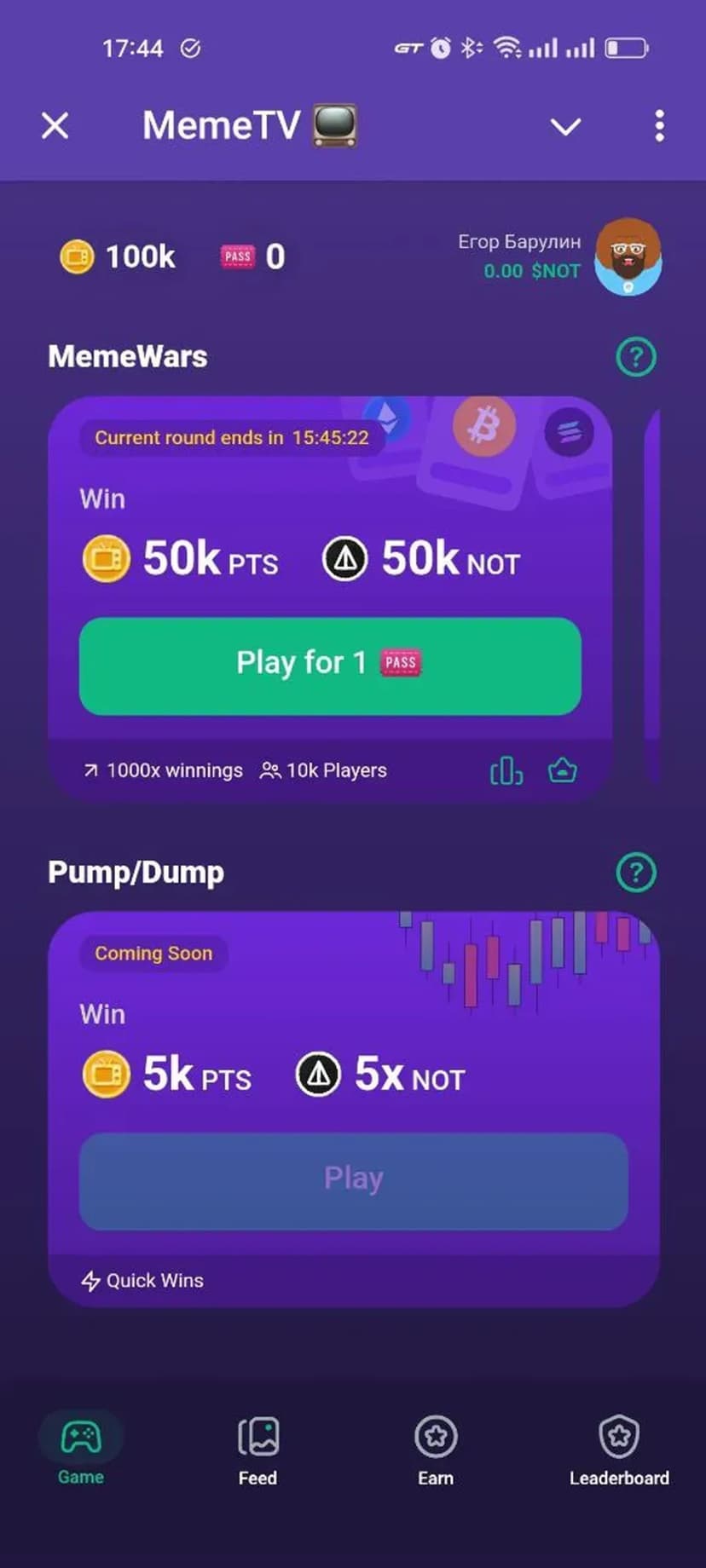Close the MemeTV mini app
Screen dimensions: 706x1568
tap(55, 126)
